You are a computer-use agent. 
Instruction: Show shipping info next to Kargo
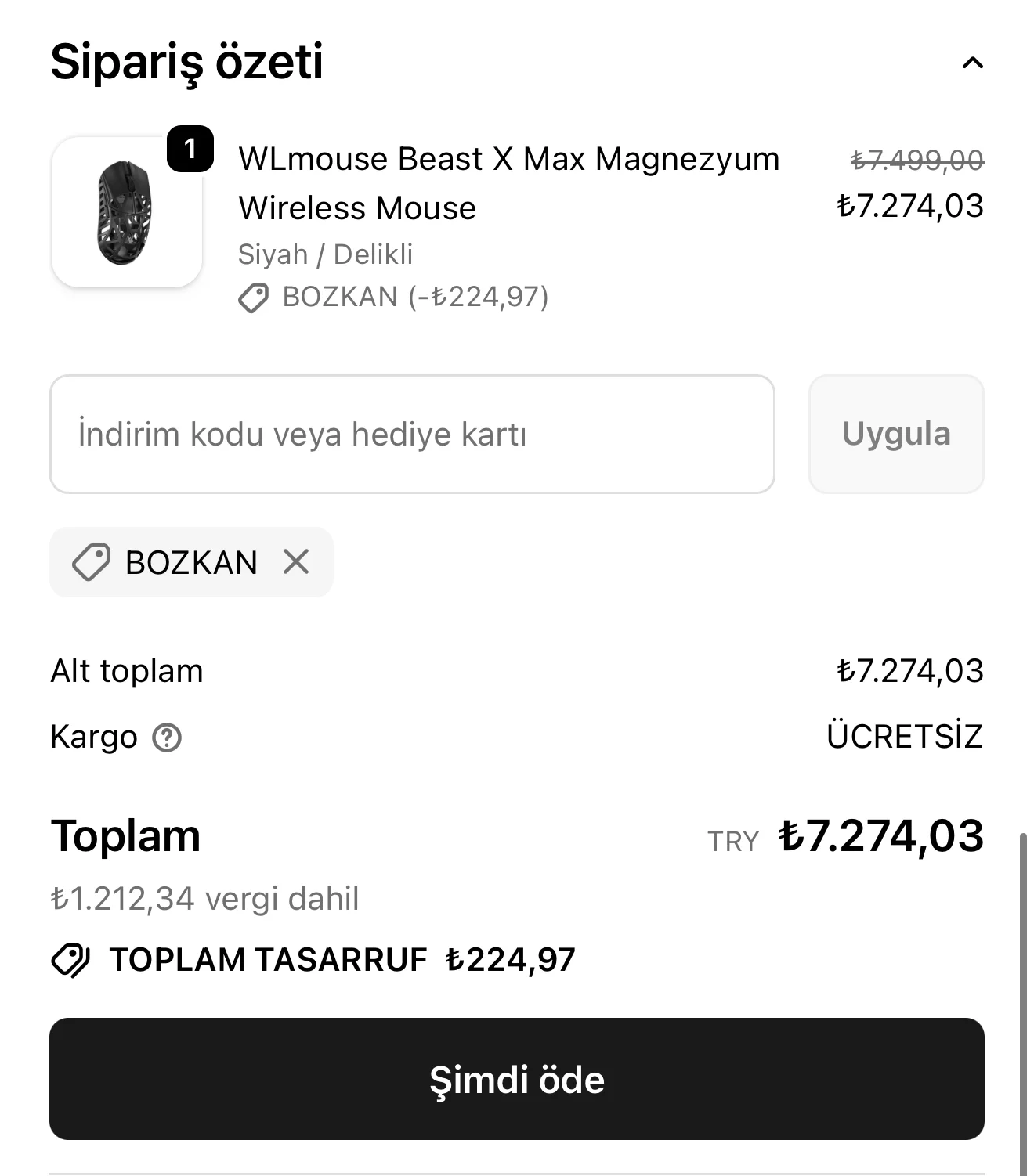pyautogui.click(x=167, y=737)
